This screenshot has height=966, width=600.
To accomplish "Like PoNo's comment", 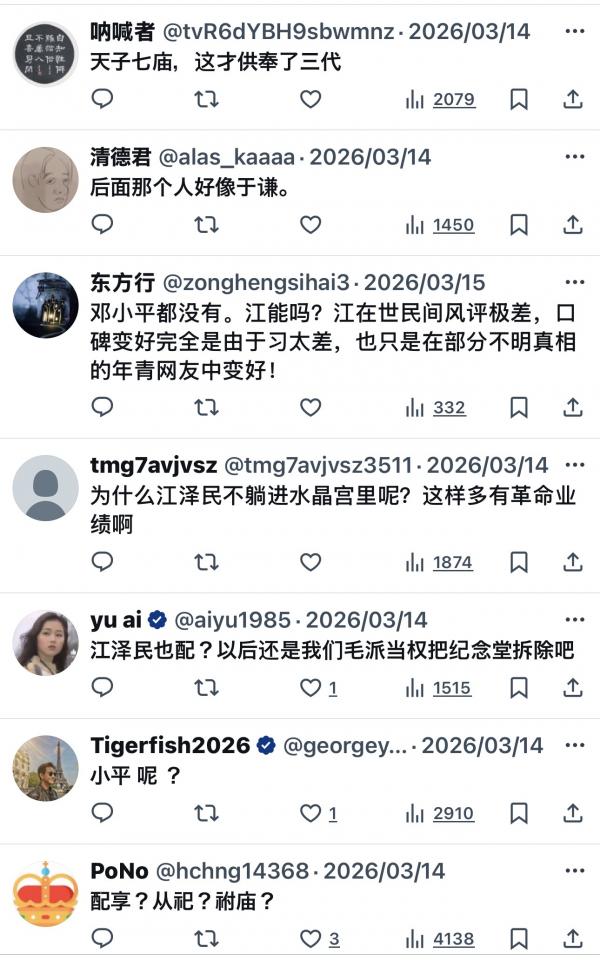I will point(311,939).
